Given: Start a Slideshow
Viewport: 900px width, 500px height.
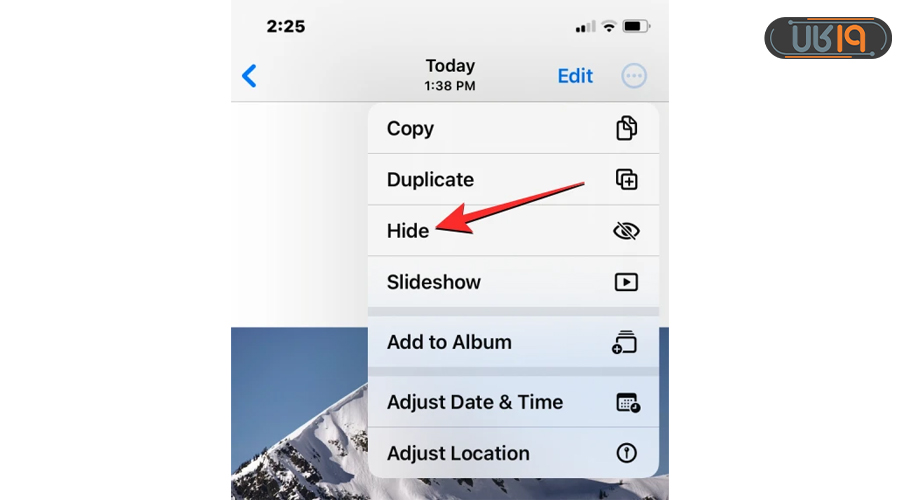Looking at the screenshot, I should coord(512,282).
